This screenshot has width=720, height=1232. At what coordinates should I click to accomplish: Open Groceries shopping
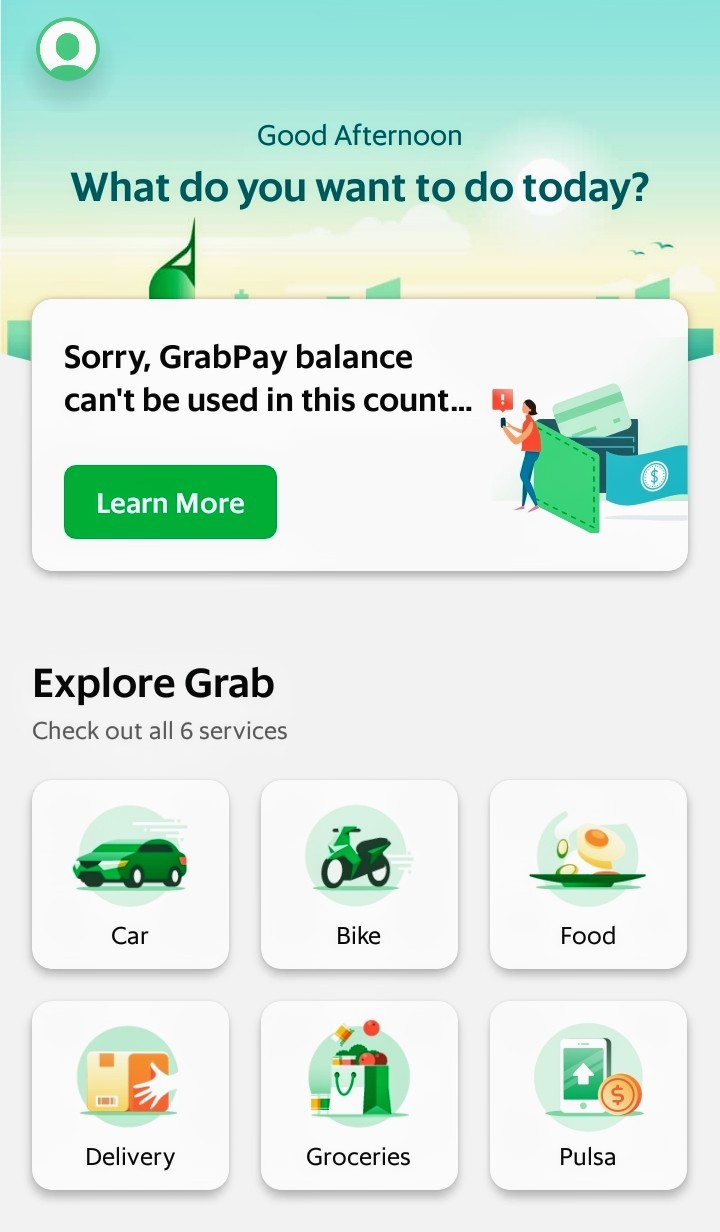pyautogui.click(x=359, y=1095)
